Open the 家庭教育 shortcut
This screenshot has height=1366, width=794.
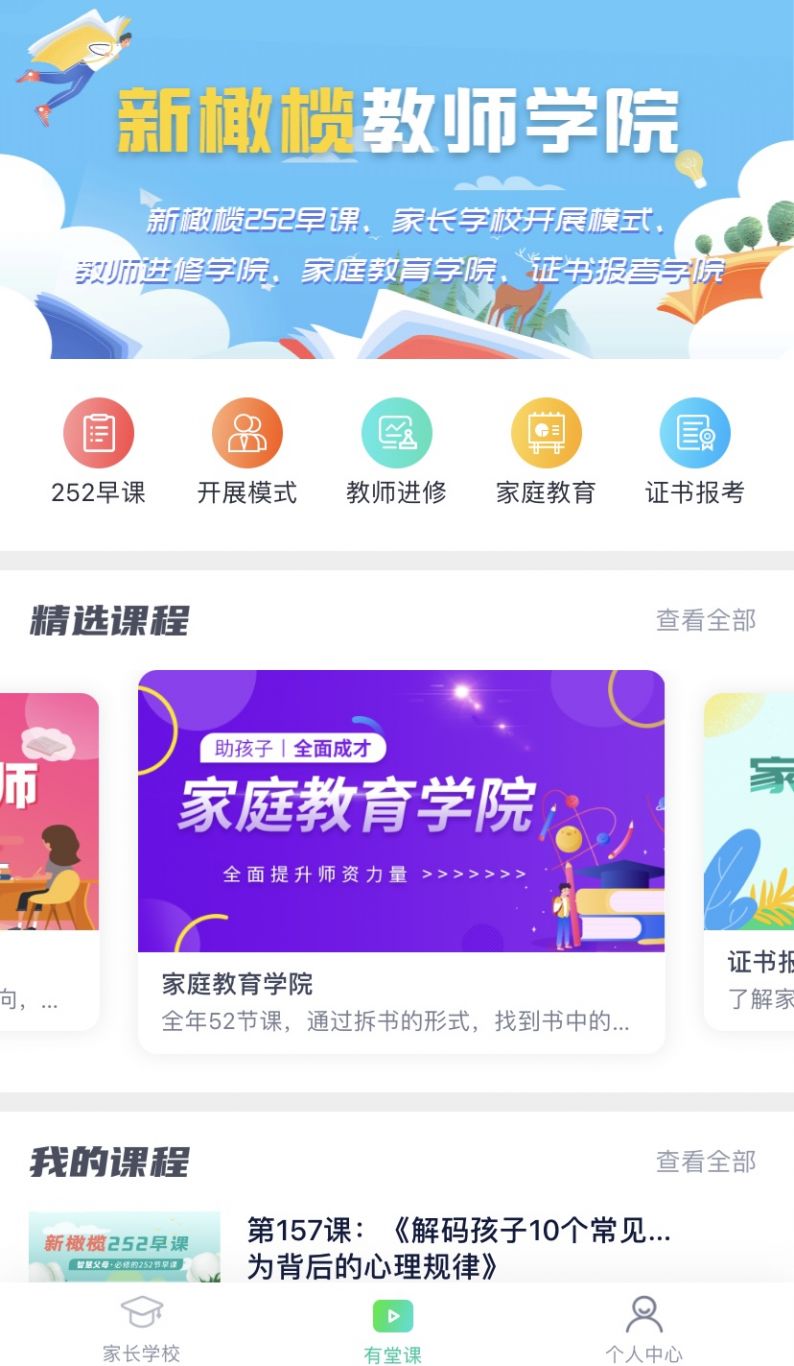click(x=546, y=451)
